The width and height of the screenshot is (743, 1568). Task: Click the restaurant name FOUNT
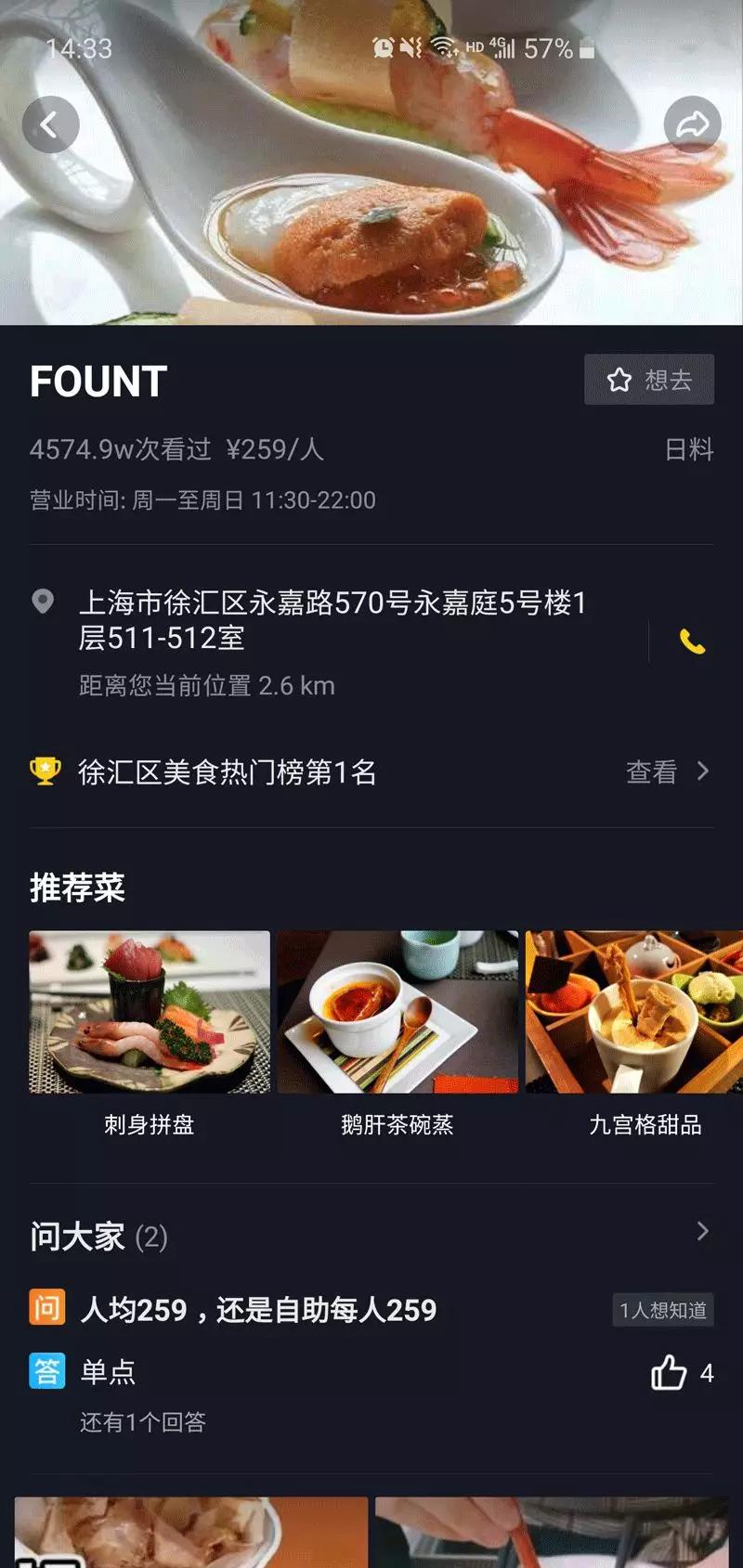tap(96, 381)
